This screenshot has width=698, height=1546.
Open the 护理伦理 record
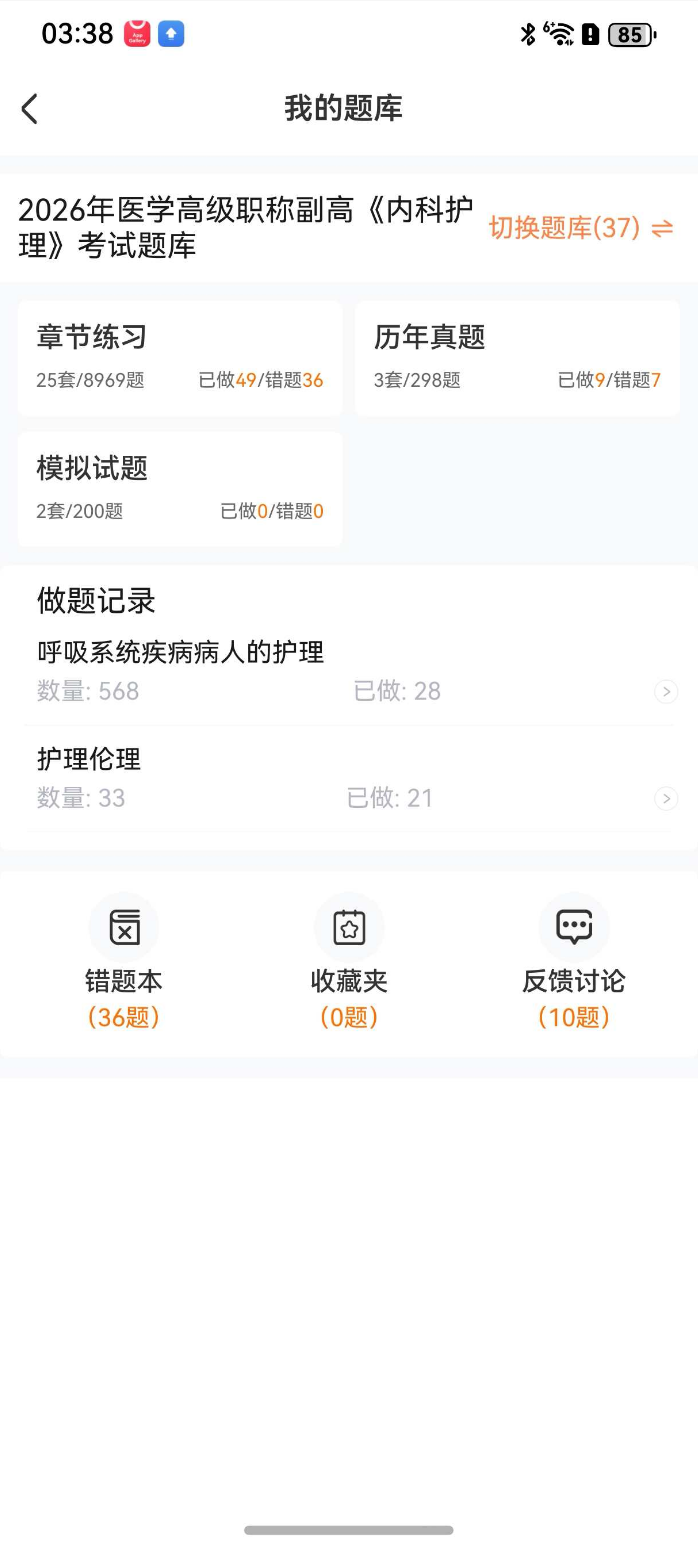coord(349,779)
